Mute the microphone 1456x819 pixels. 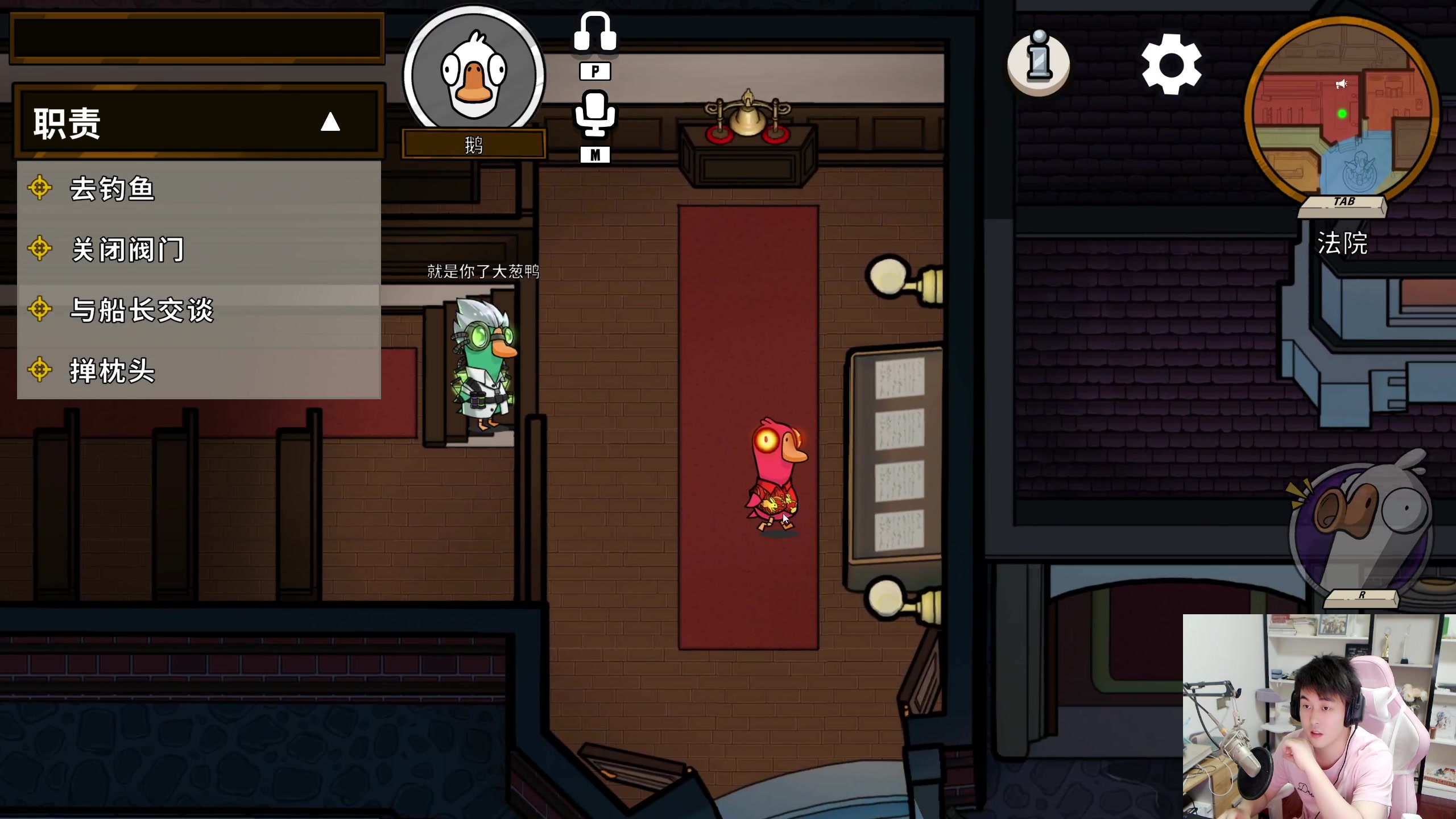point(595,114)
